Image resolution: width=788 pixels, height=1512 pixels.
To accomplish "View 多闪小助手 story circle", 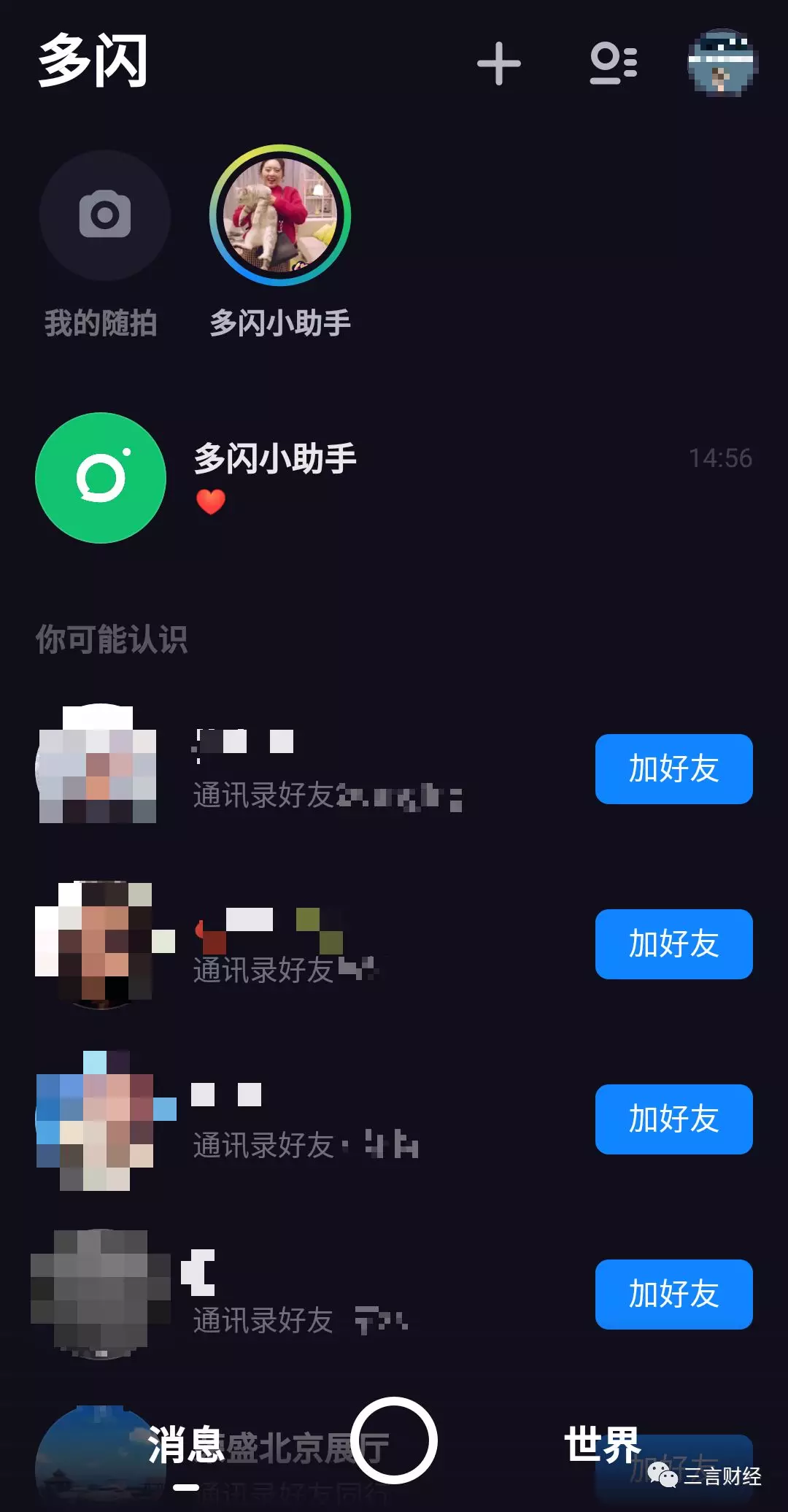I will (x=280, y=215).
